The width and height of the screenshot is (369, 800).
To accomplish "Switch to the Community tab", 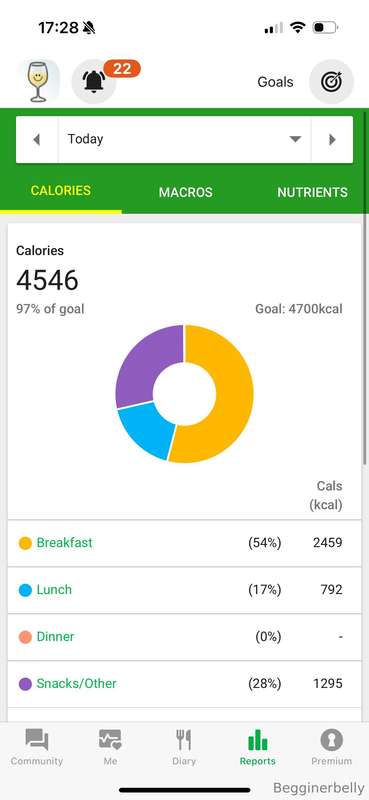I will pyautogui.click(x=37, y=747).
